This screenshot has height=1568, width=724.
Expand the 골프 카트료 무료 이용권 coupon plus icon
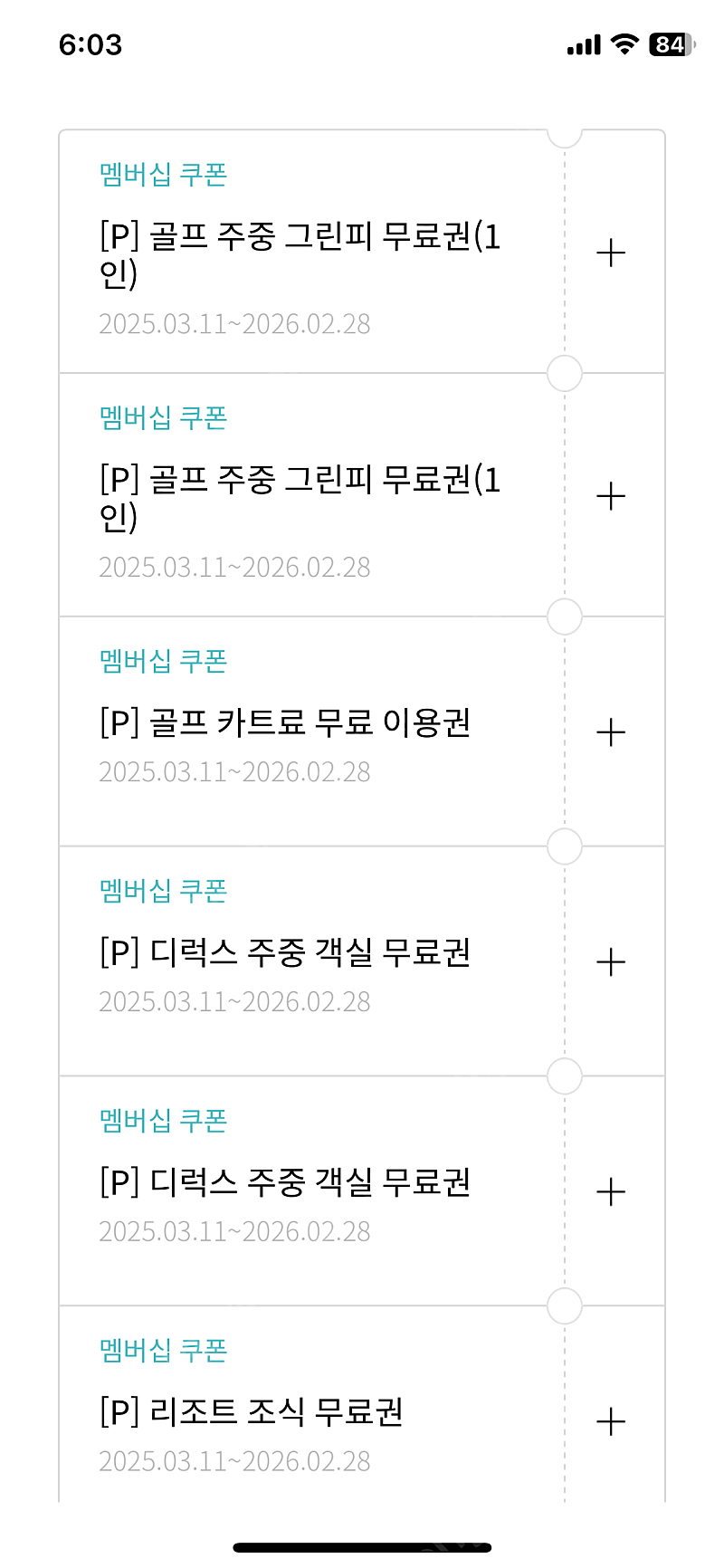[612, 731]
